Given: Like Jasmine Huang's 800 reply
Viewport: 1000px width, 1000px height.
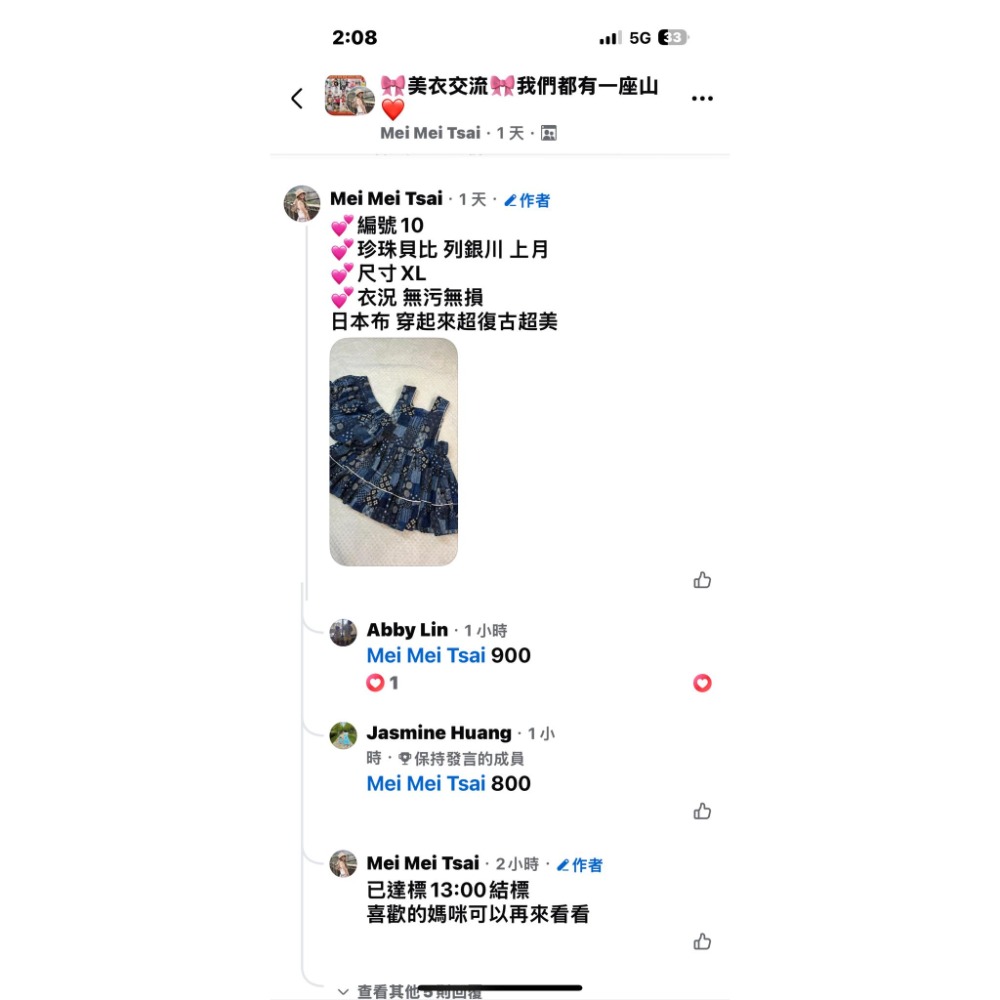Looking at the screenshot, I should point(702,811).
